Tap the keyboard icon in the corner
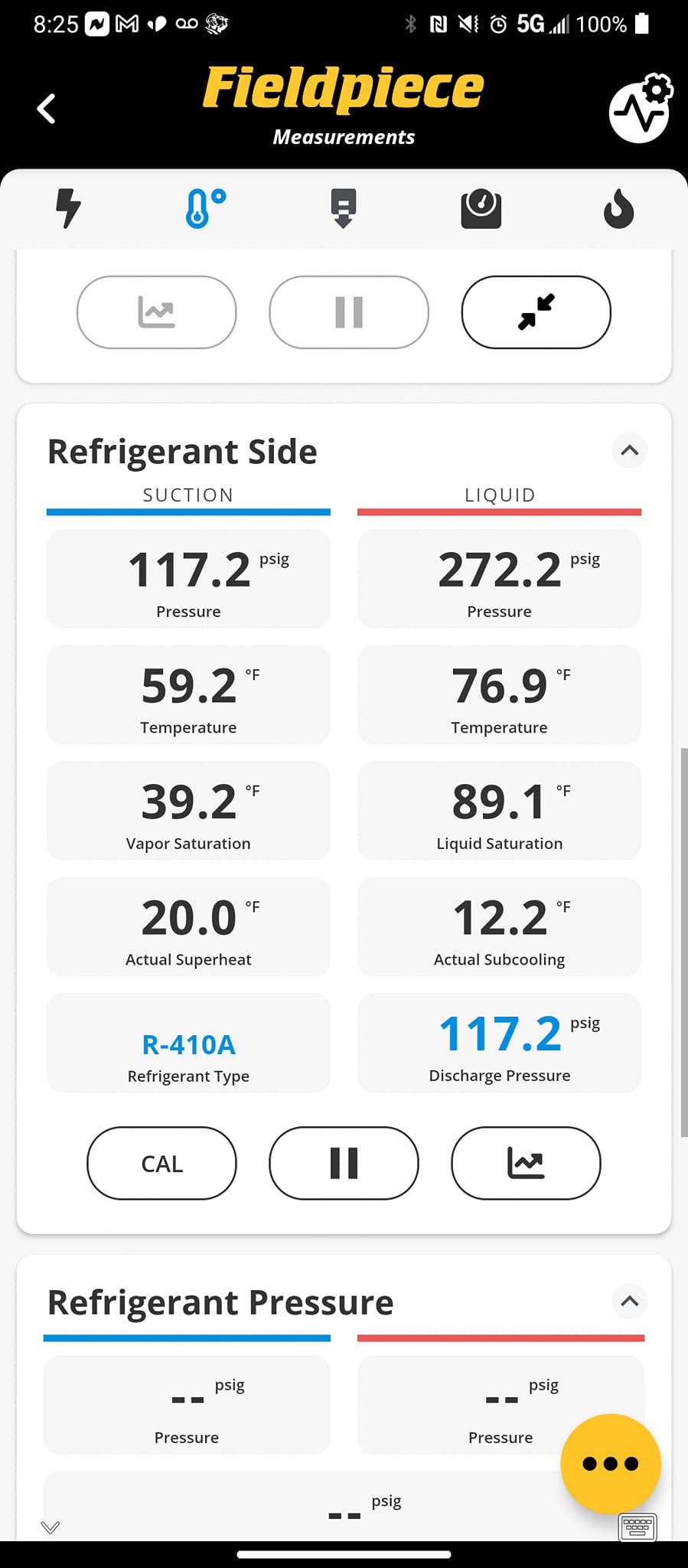 pos(637,1527)
